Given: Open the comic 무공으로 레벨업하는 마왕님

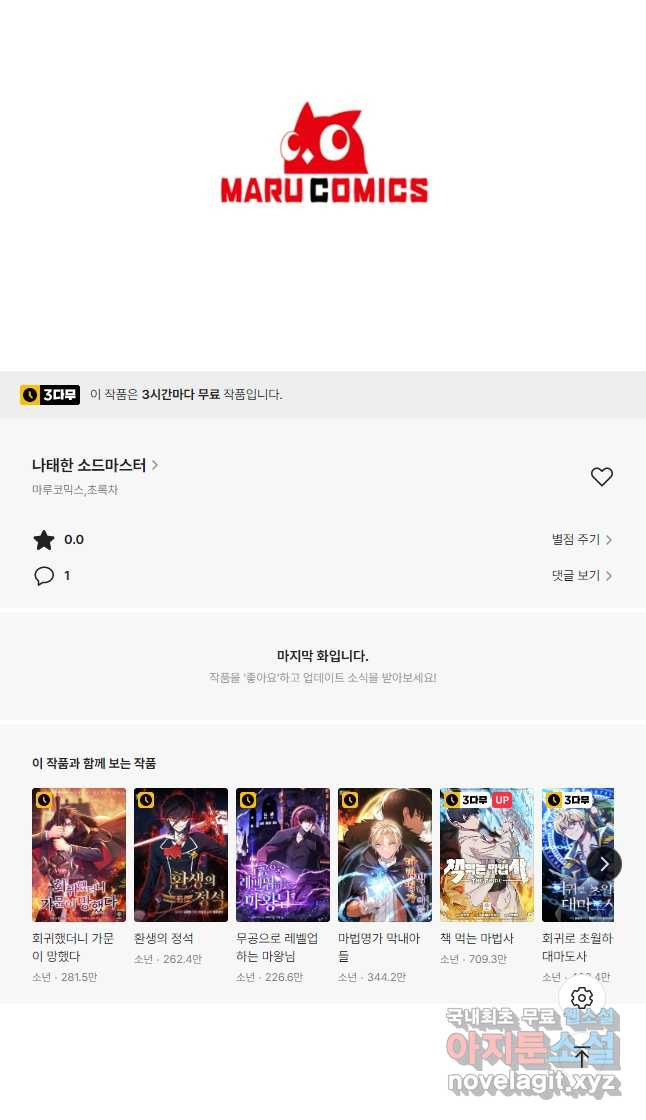Looking at the screenshot, I should [283, 855].
